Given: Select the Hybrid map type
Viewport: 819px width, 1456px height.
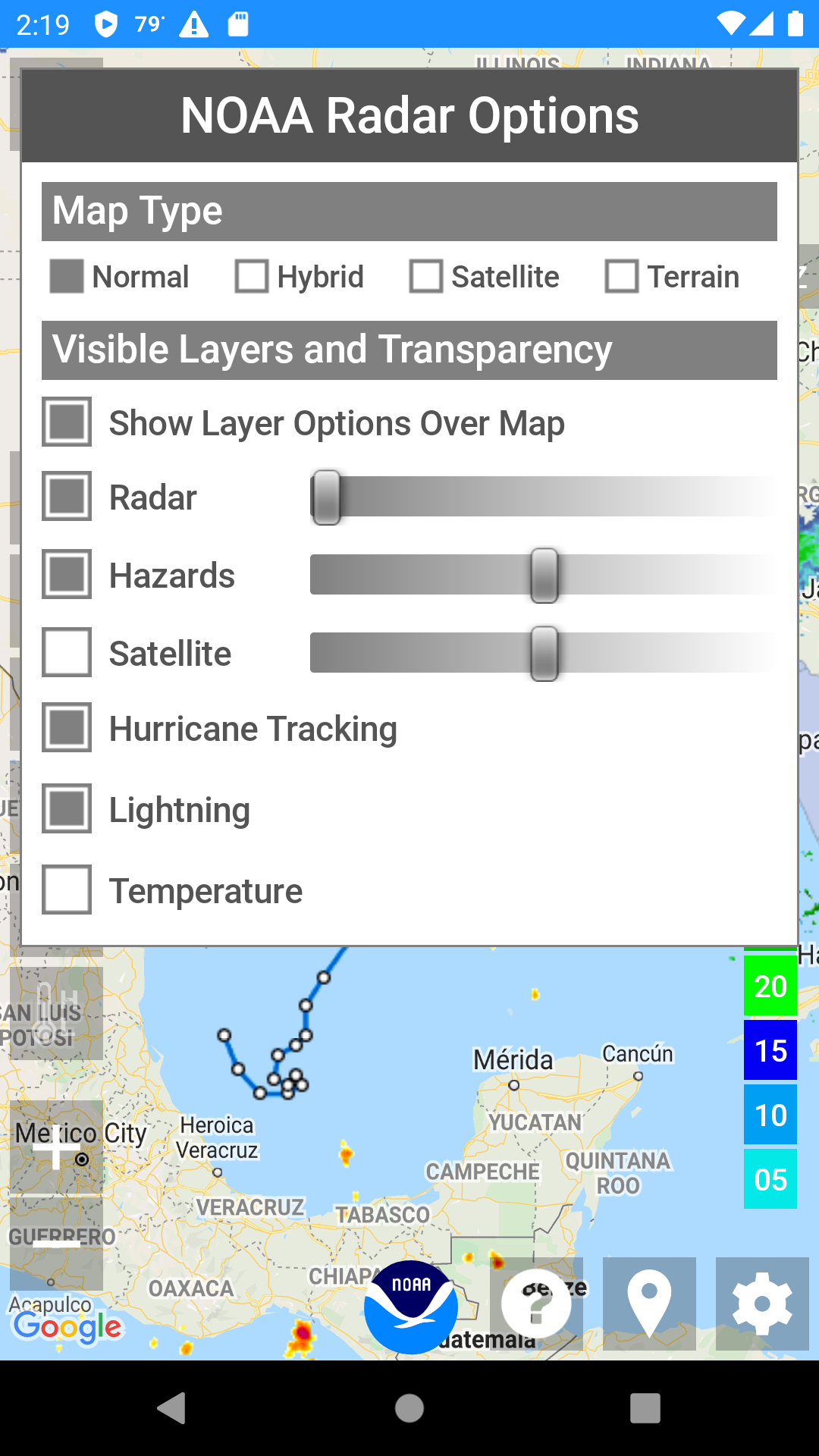Looking at the screenshot, I should [x=252, y=277].
